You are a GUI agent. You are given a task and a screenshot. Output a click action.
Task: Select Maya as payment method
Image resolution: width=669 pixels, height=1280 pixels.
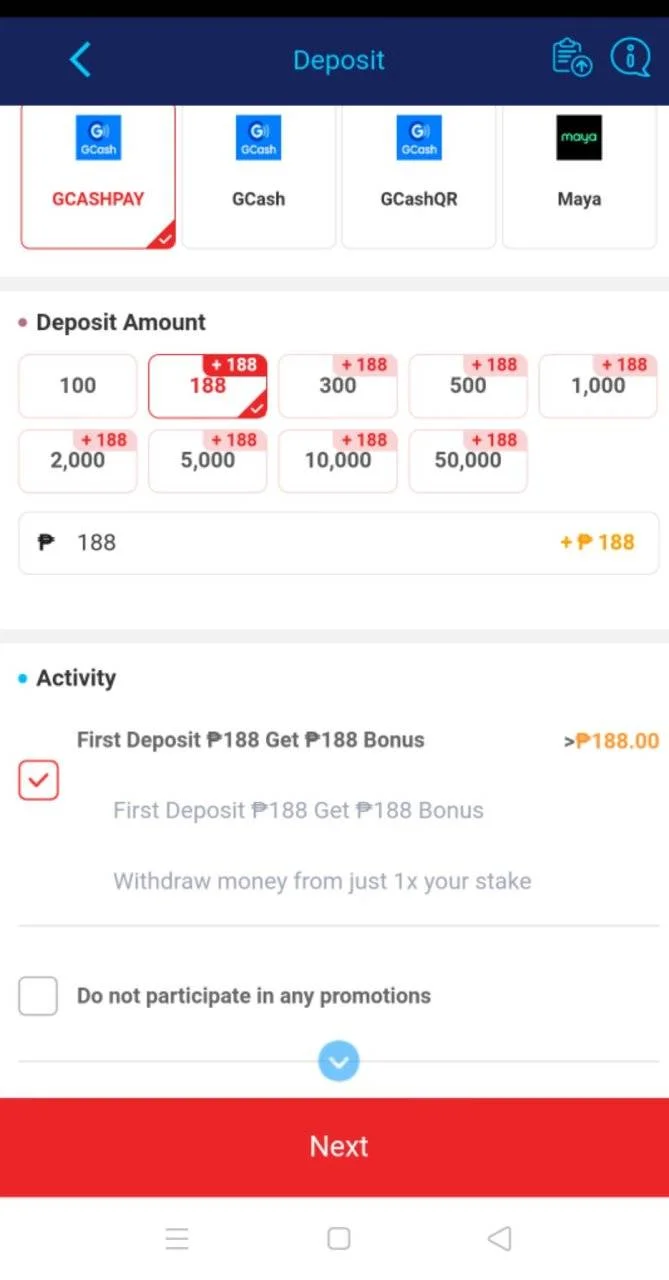pos(579,176)
